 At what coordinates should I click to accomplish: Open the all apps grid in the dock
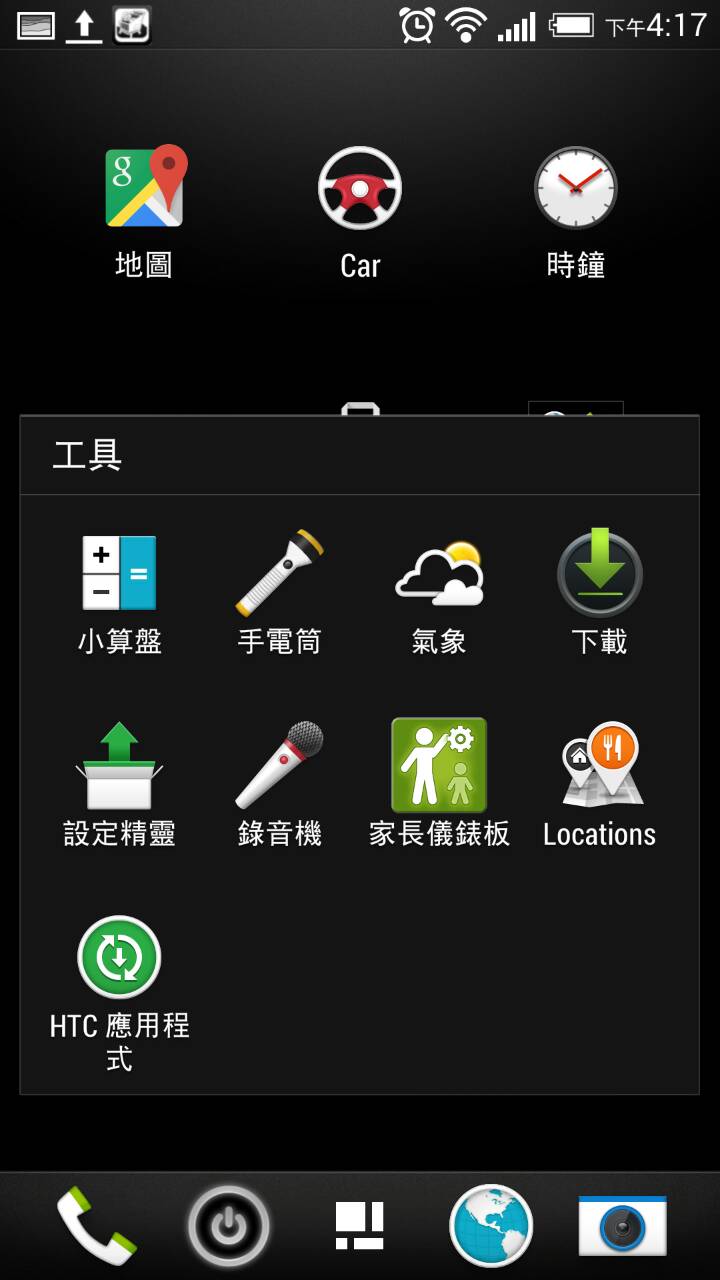click(x=360, y=1226)
